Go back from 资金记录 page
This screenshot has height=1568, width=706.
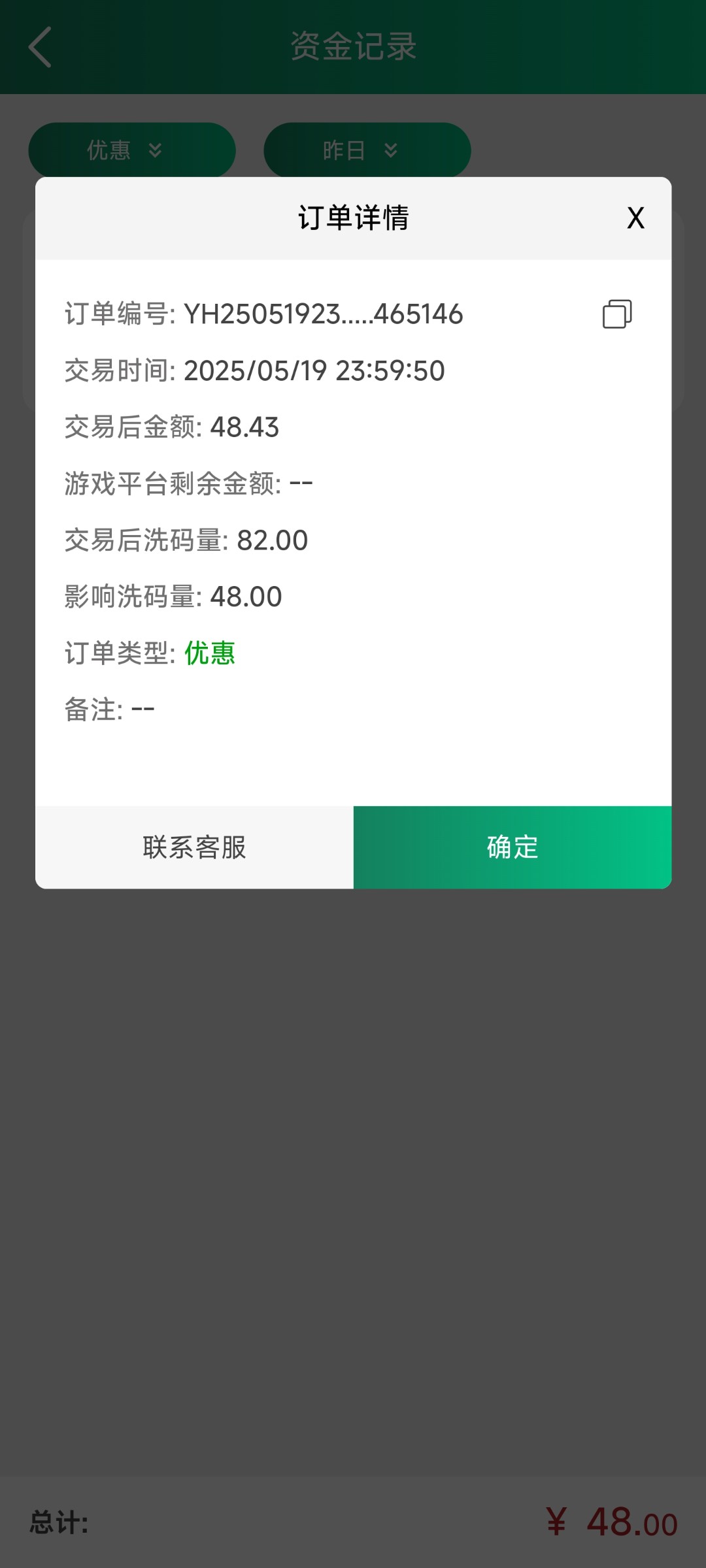[41, 47]
